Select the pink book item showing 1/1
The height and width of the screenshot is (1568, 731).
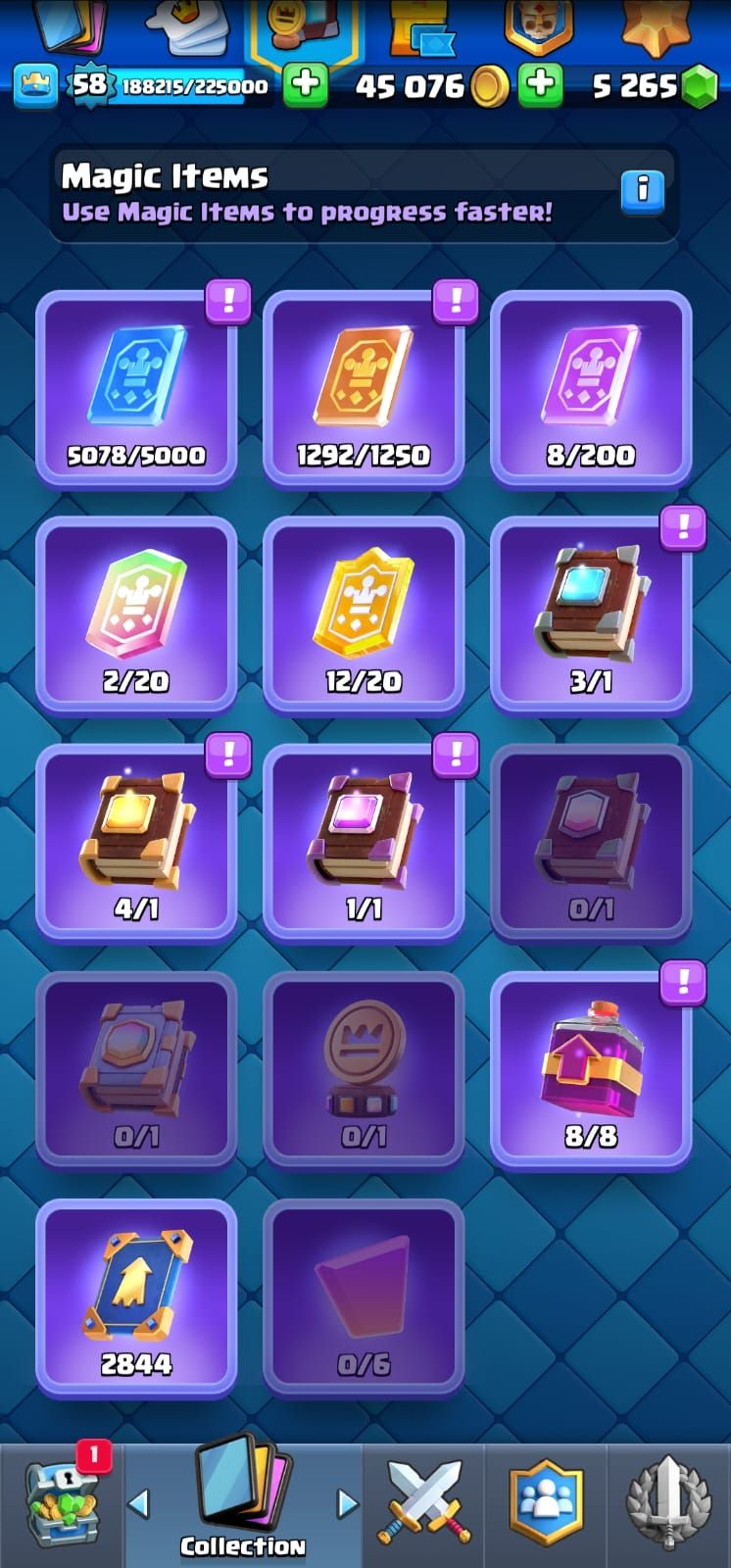[x=364, y=843]
